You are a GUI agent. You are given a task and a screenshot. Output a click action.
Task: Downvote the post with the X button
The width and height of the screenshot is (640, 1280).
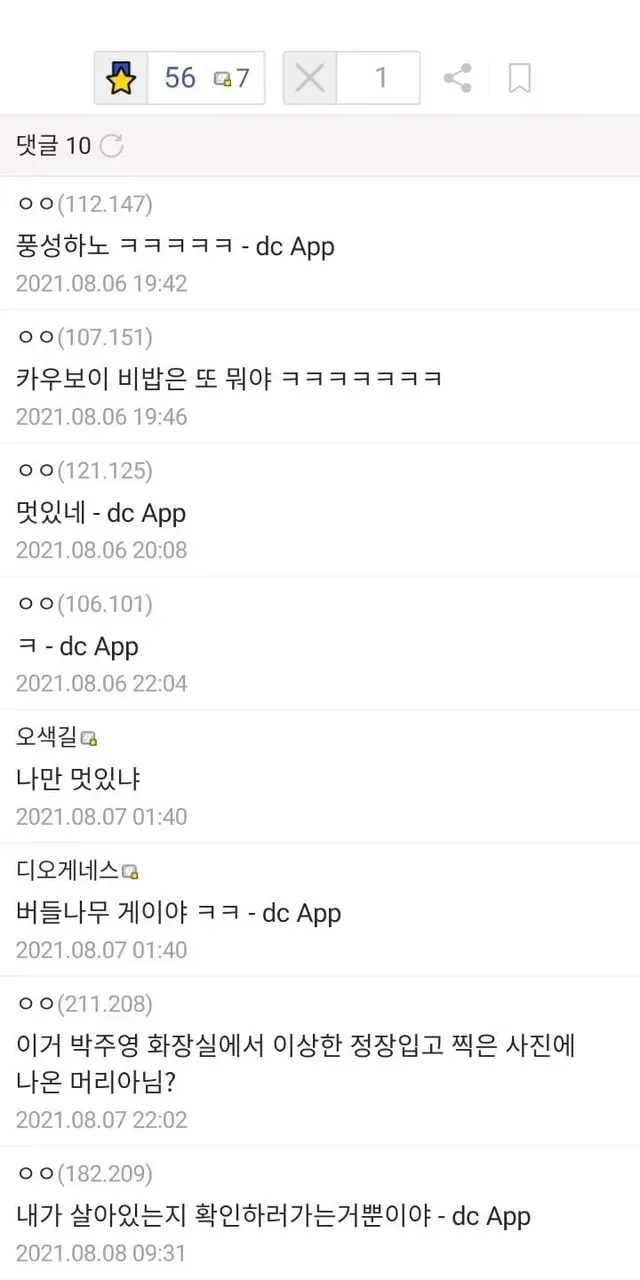(310, 78)
